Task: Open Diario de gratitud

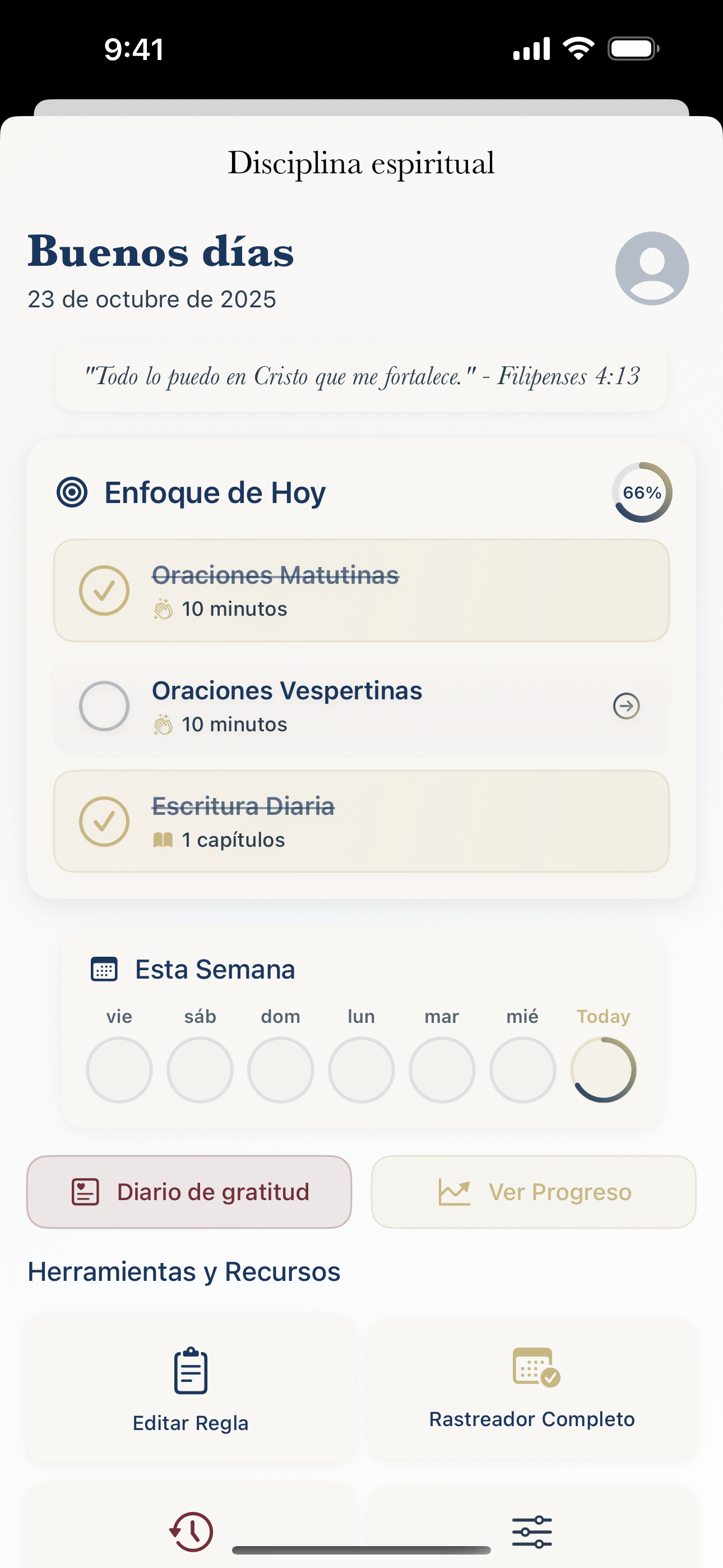Action: (x=189, y=1191)
